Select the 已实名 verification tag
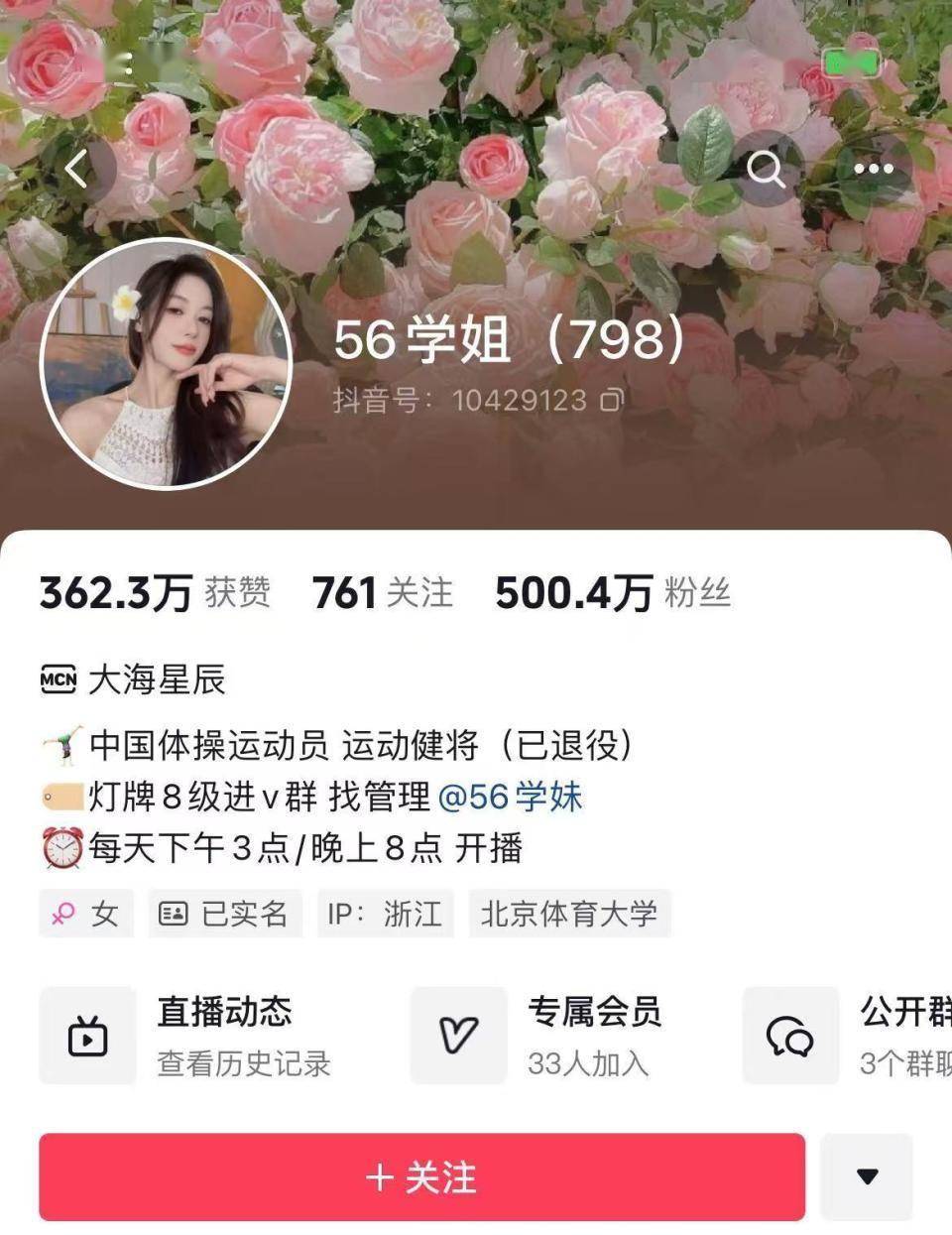This screenshot has height=1235, width=952. pyautogui.click(x=224, y=915)
